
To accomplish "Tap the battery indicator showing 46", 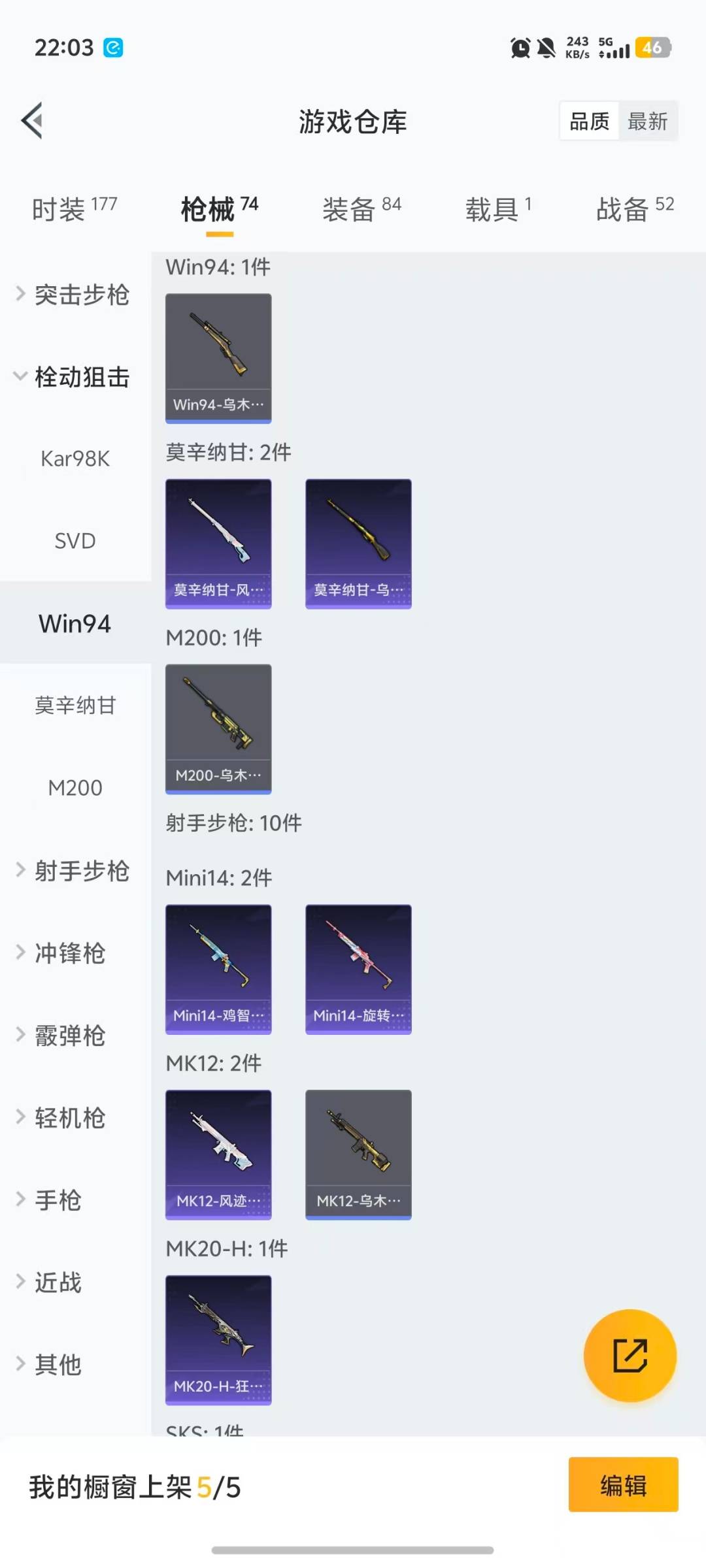I will [652, 48].
